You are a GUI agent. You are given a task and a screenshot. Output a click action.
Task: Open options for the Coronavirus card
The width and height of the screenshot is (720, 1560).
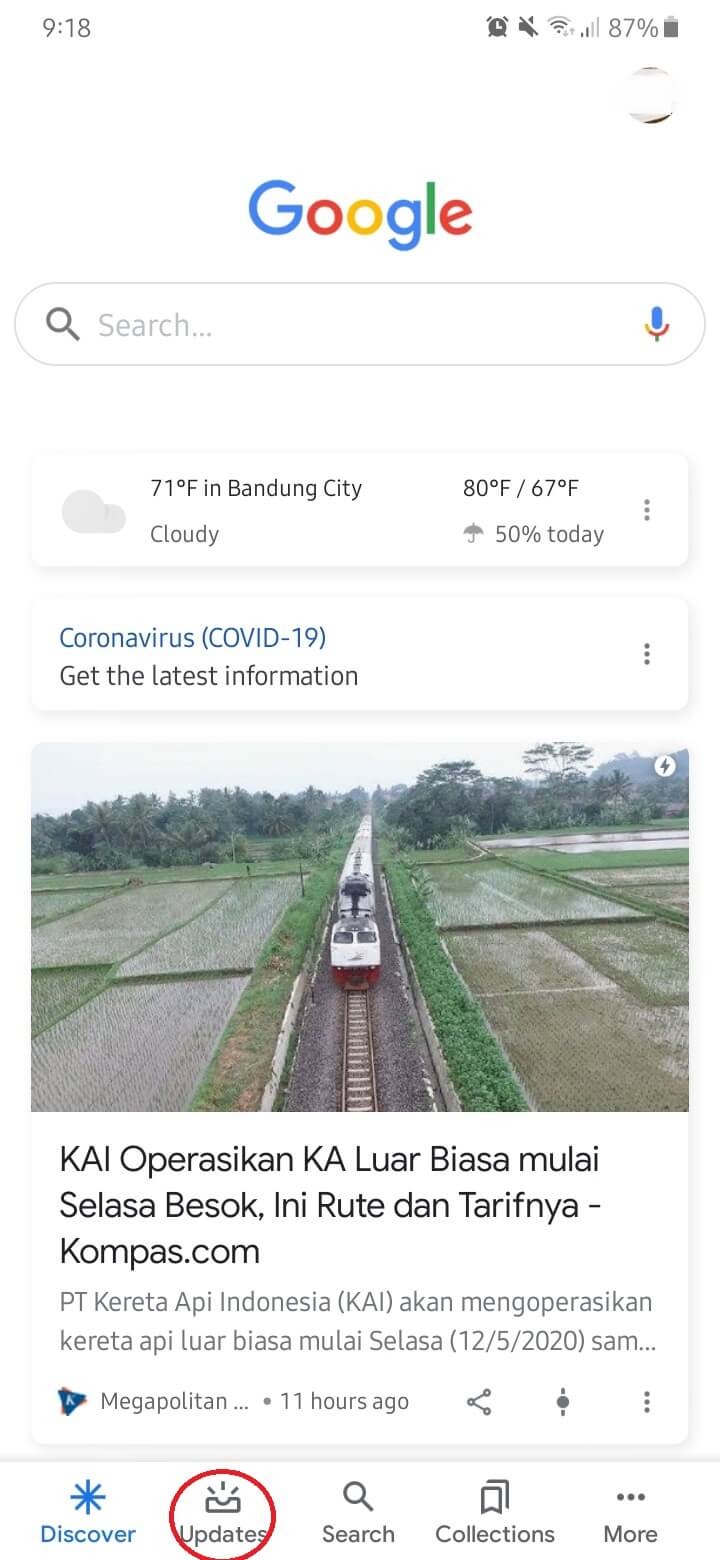click(x=647, y=654)
